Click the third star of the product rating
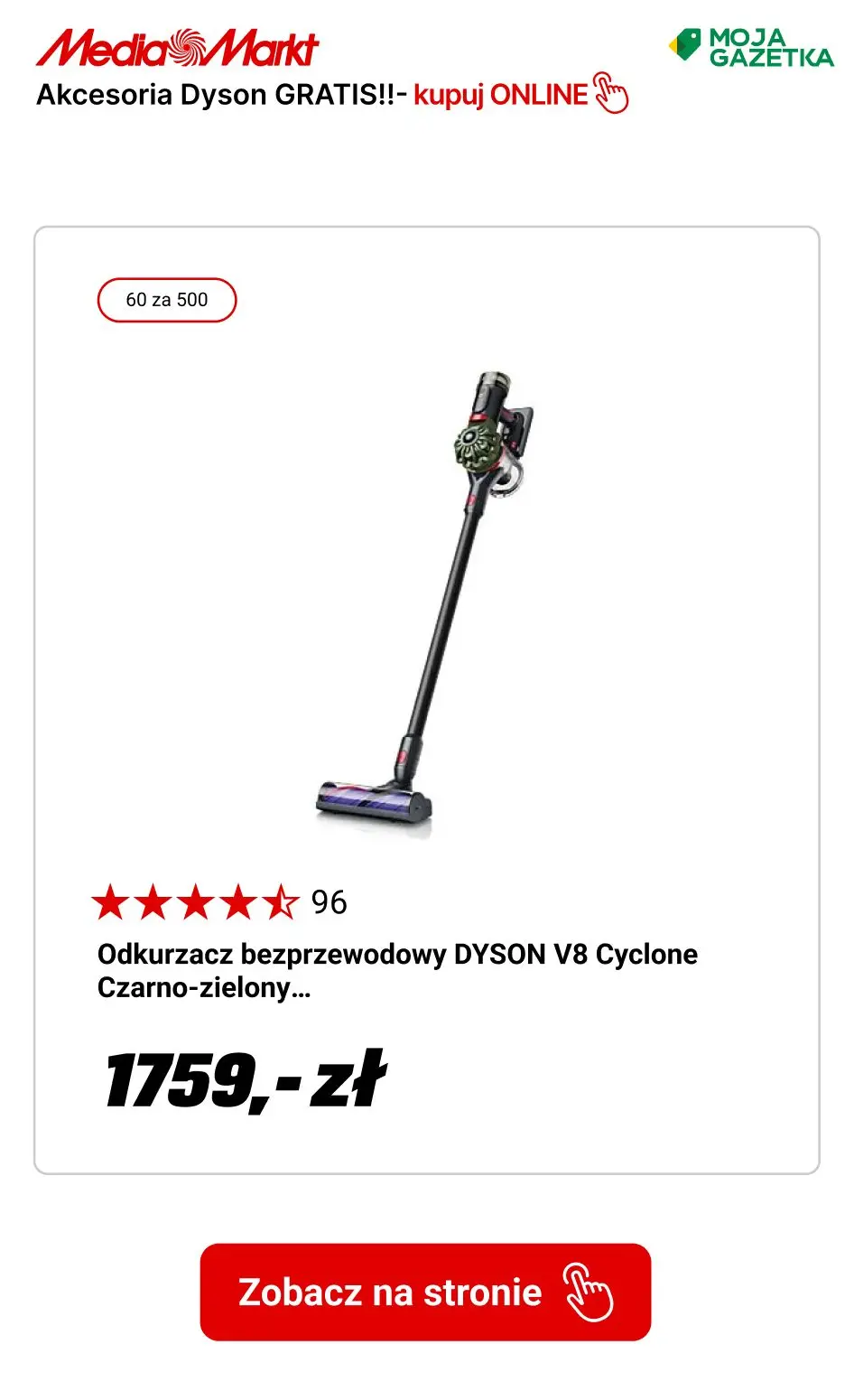The width and height of the screenshot is (854, 1400). 198,901
